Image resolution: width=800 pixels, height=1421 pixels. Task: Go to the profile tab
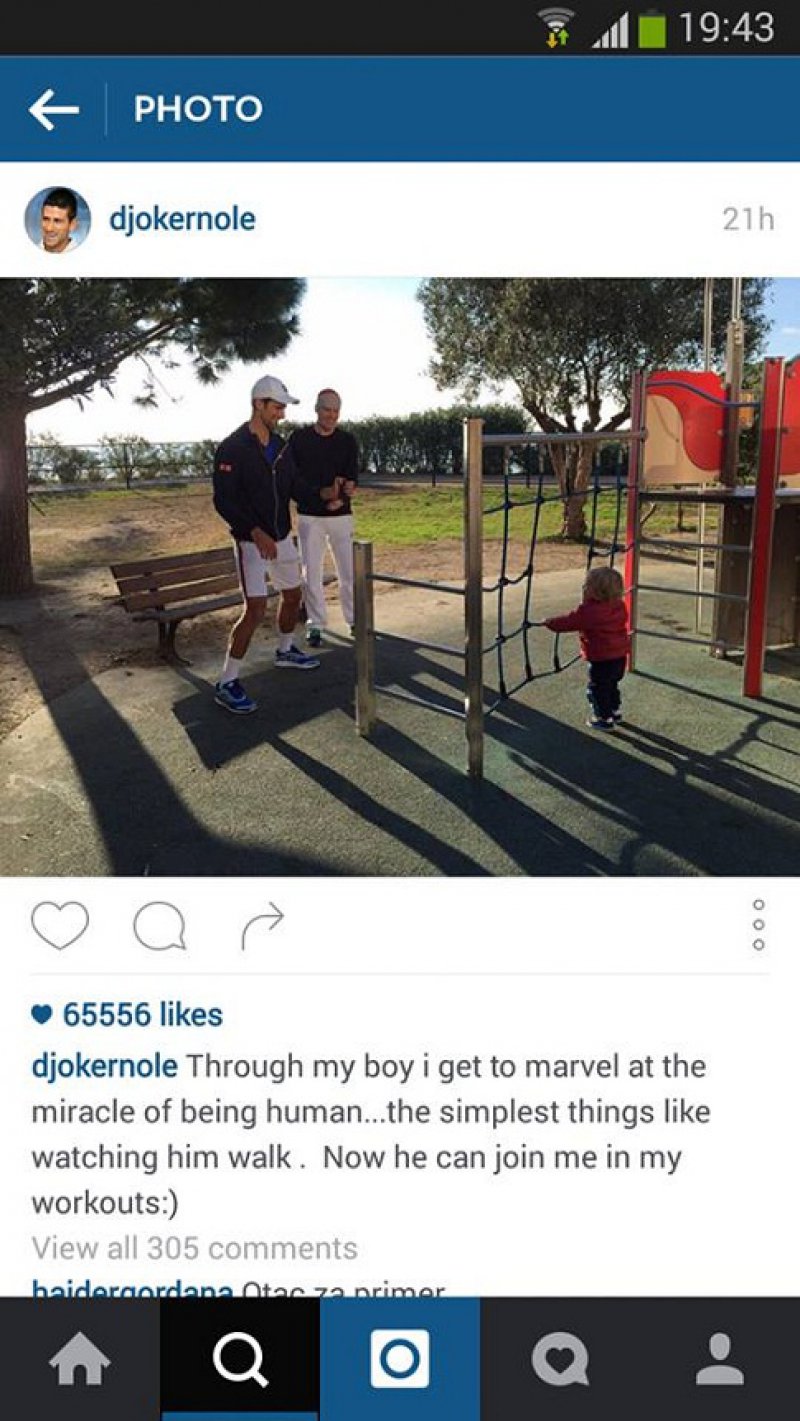pos(720,1361)
